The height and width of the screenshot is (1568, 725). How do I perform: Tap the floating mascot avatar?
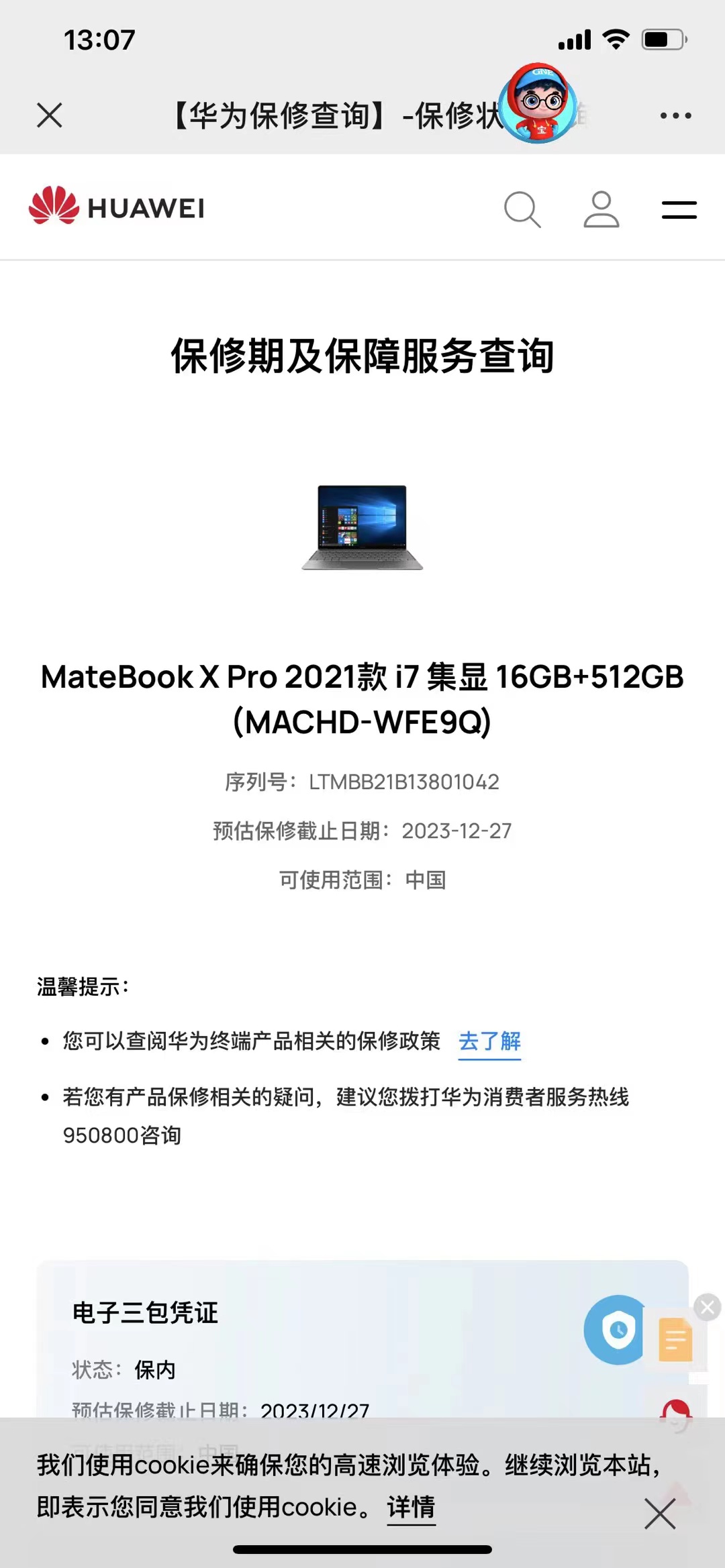538,104
